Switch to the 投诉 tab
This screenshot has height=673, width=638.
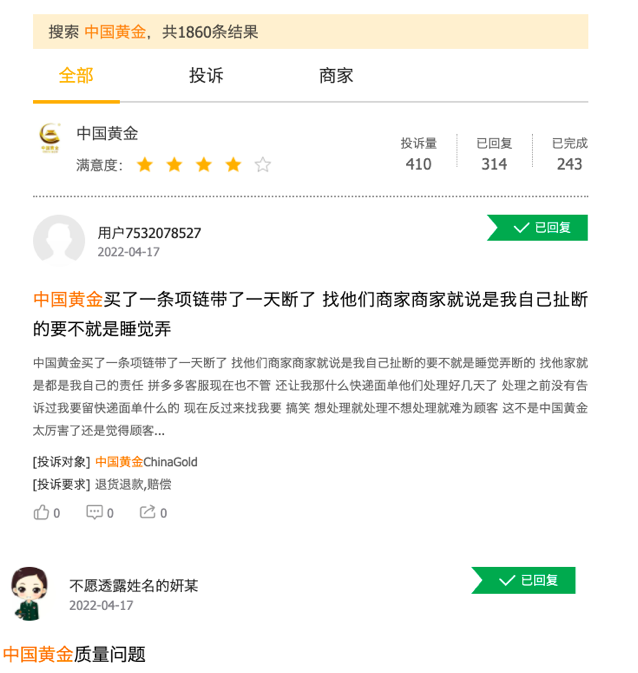point(206,76)
